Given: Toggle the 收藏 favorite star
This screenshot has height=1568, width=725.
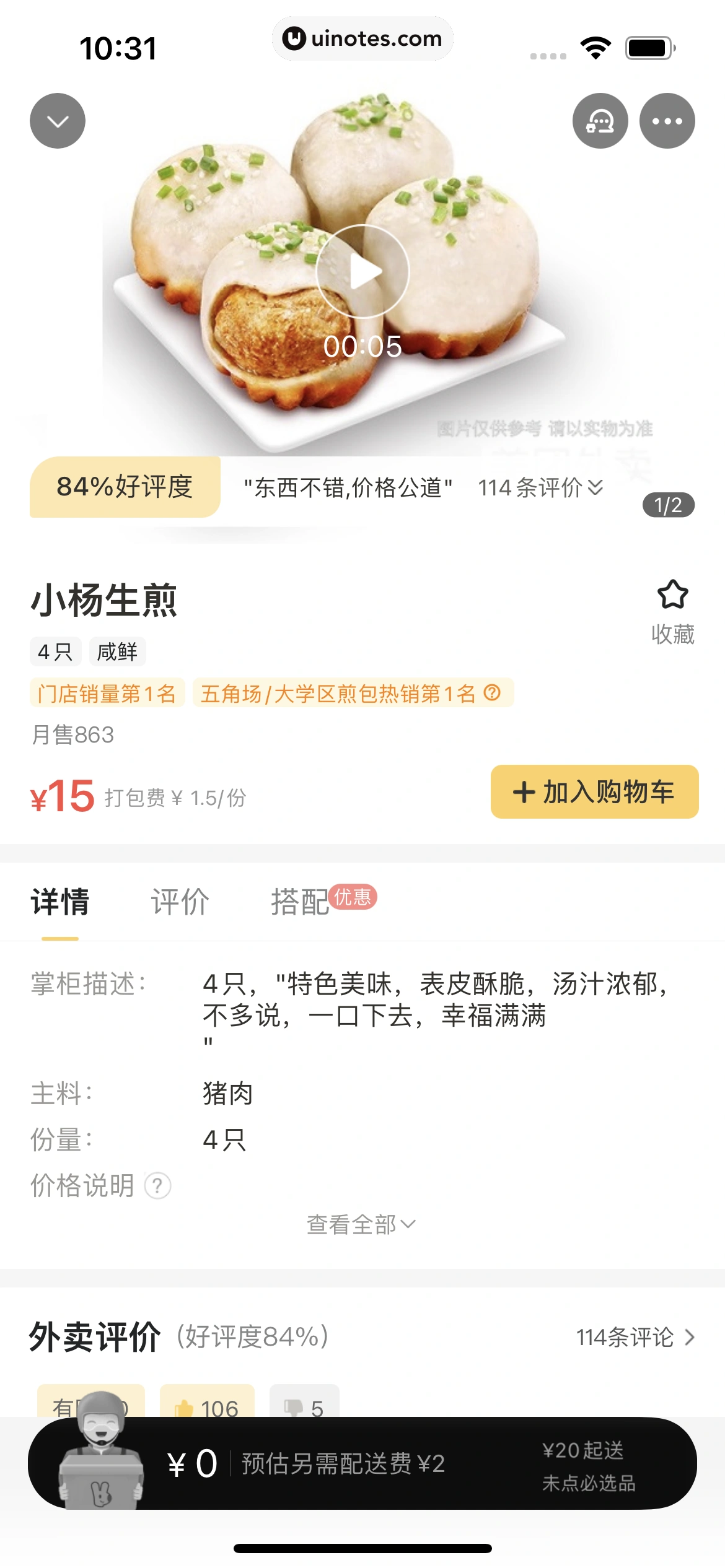Looking at the screenshot, I should point(673,596).
